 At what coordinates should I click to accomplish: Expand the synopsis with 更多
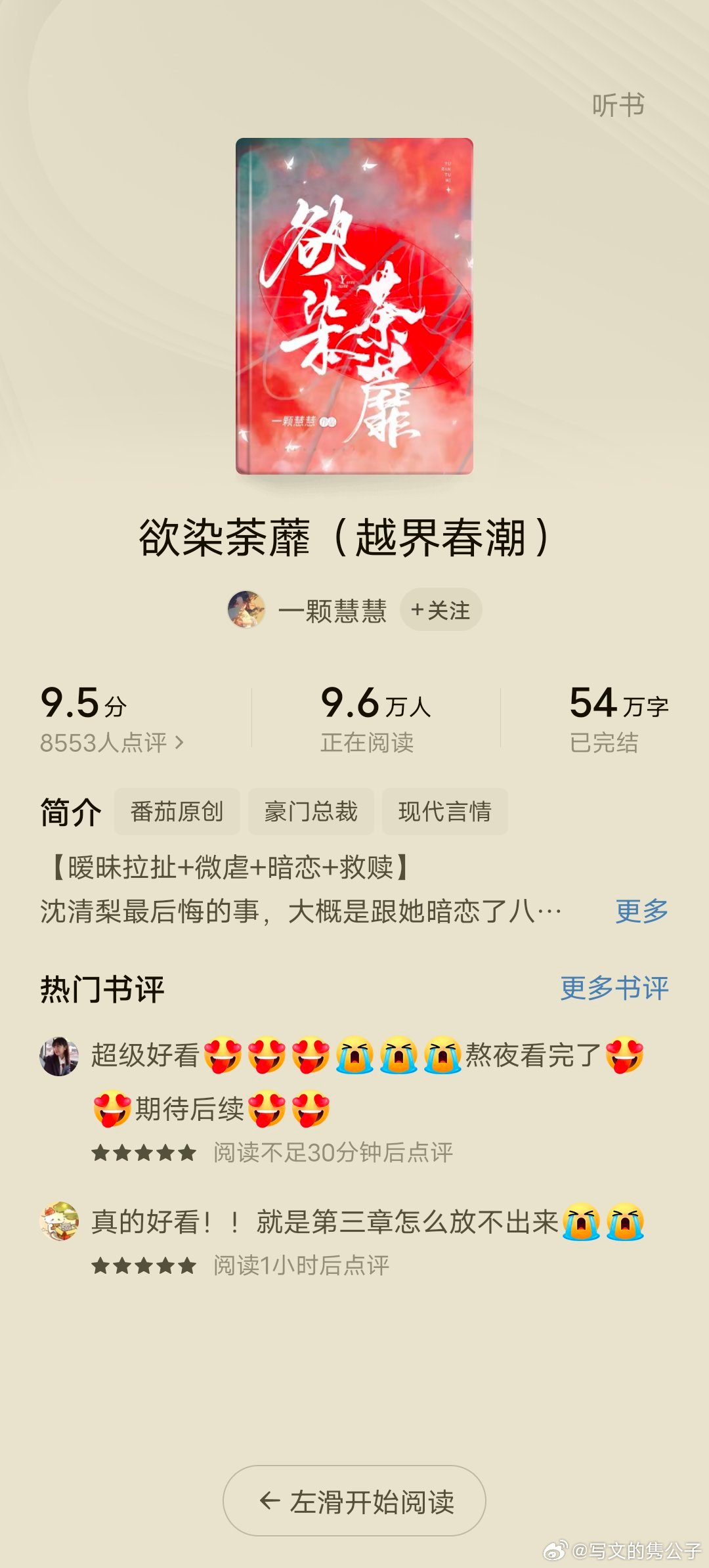coord(641,911)
